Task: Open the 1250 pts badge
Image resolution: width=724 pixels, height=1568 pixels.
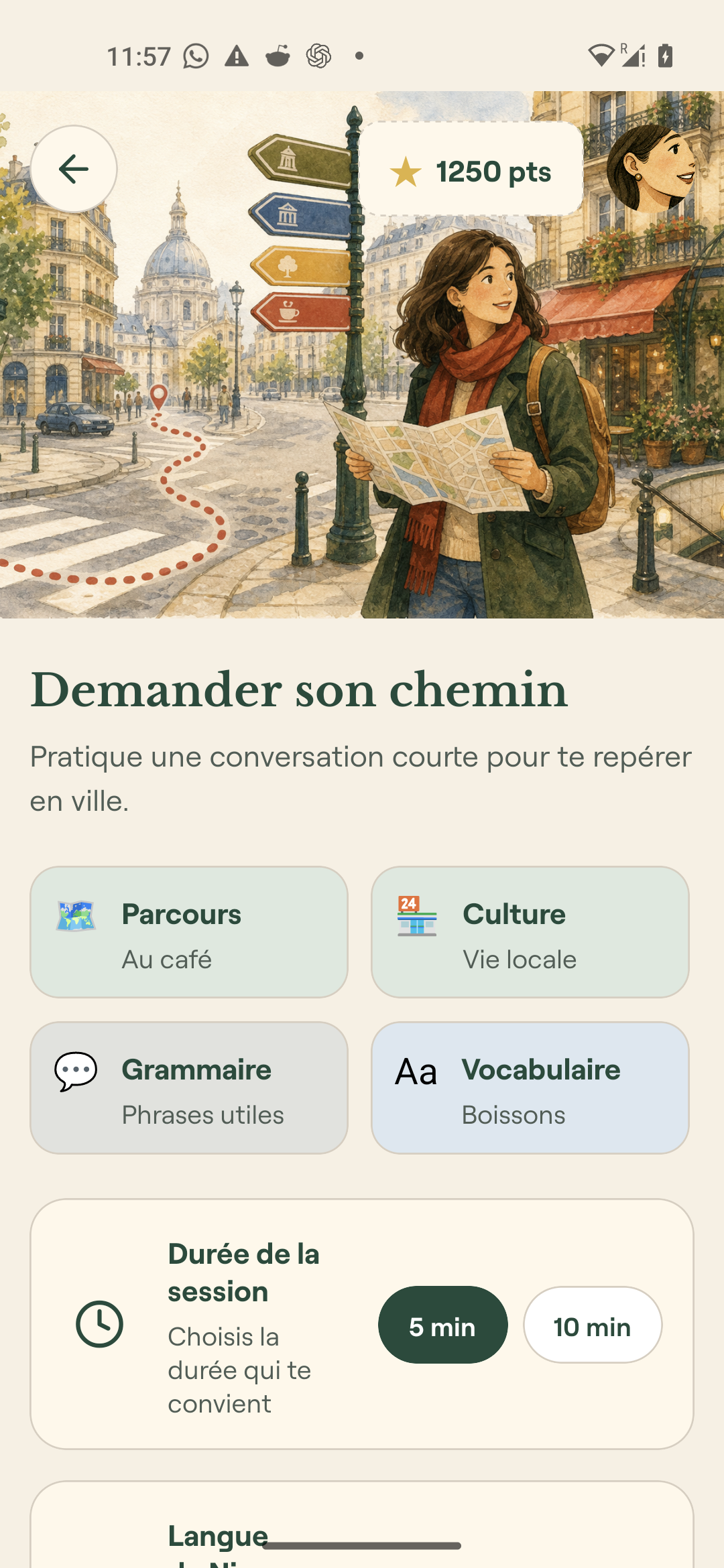Action: 471,169
